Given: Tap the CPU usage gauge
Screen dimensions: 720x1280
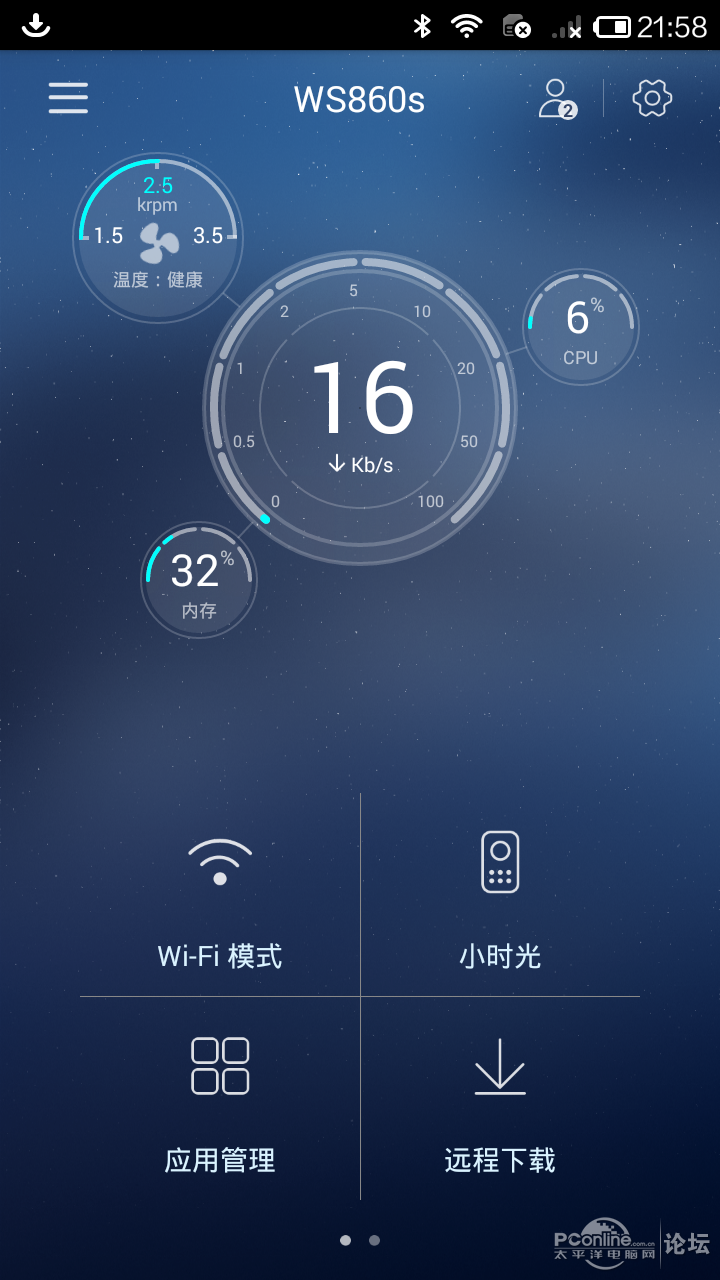Looking at the screenshot, I should tap(580, 326).
